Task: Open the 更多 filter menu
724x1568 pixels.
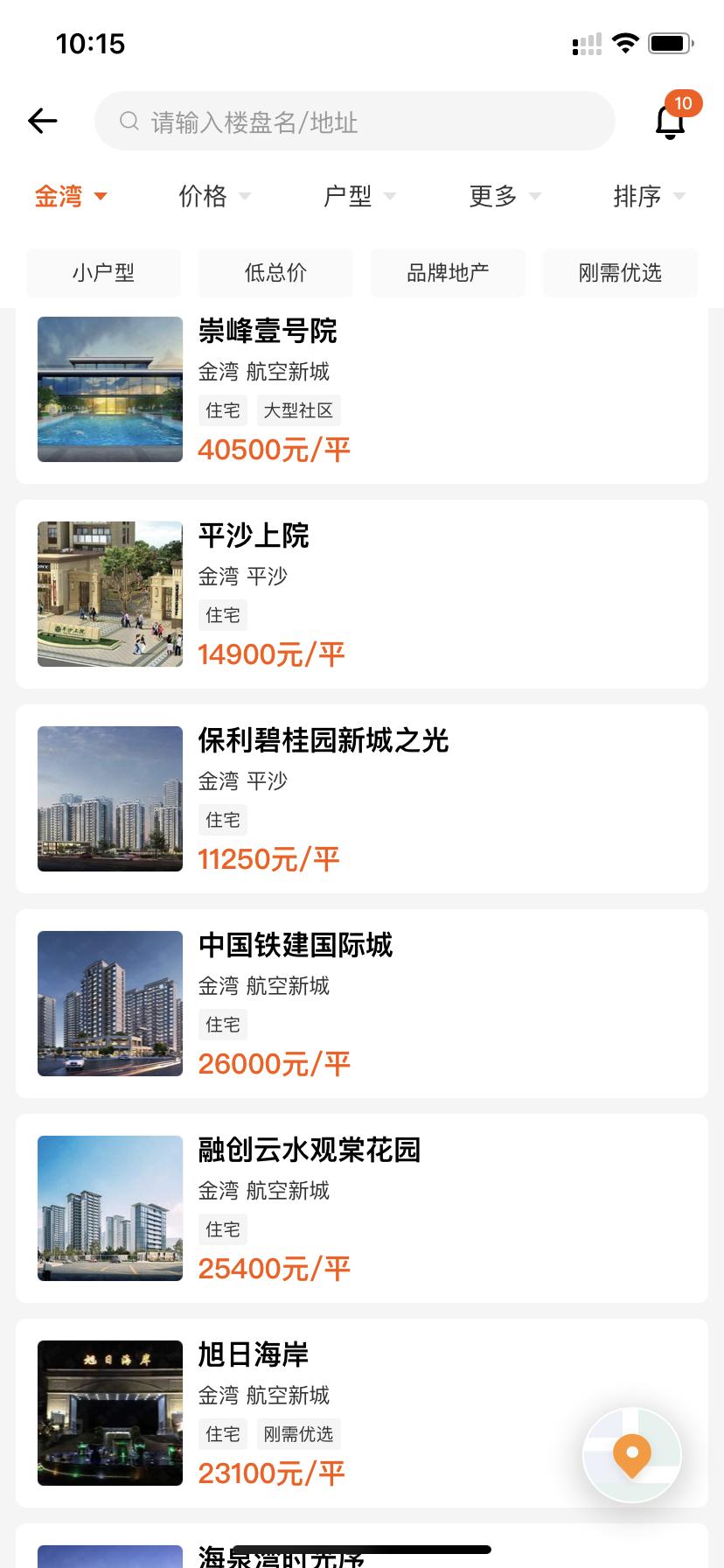Action: coord(493,197)
